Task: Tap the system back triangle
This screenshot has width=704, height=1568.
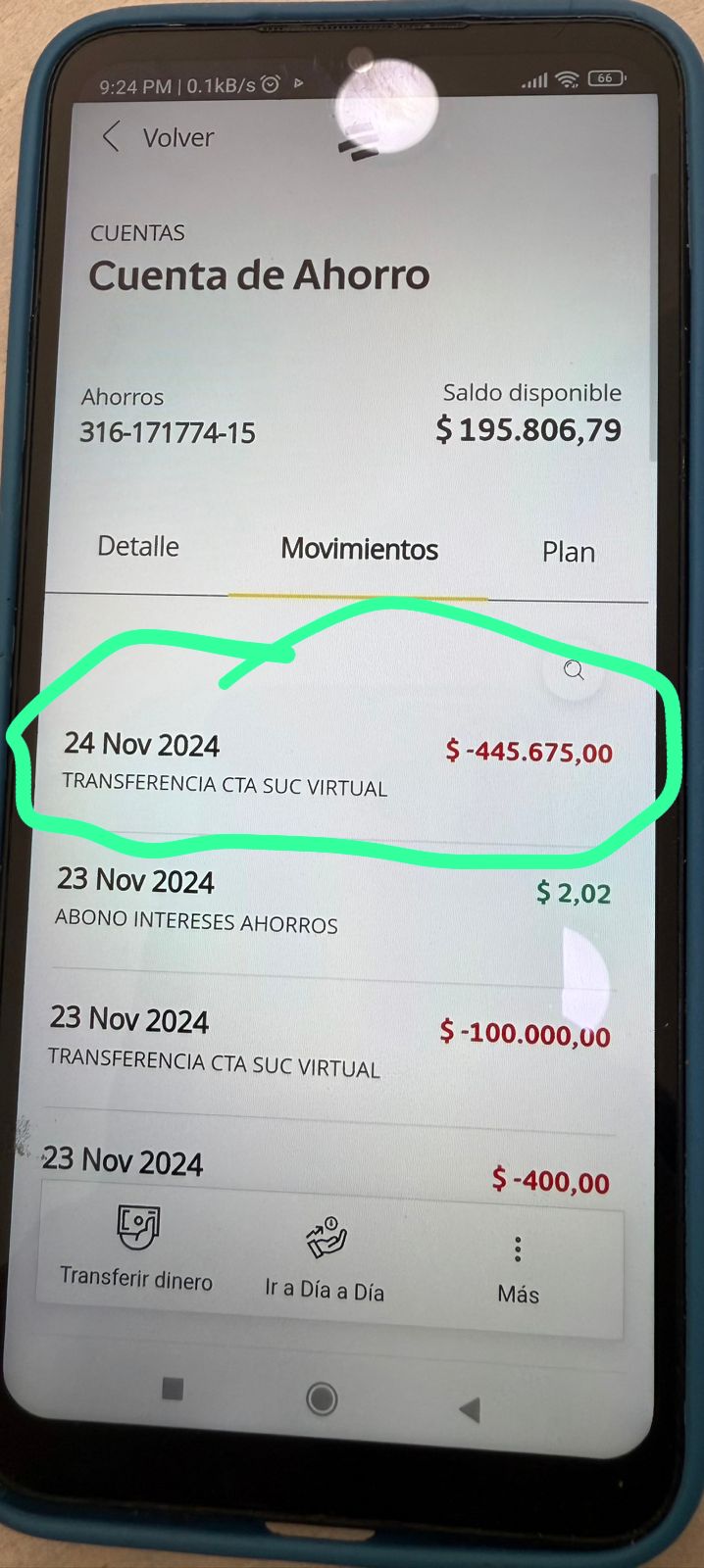Action: [x=470, y=1409]
